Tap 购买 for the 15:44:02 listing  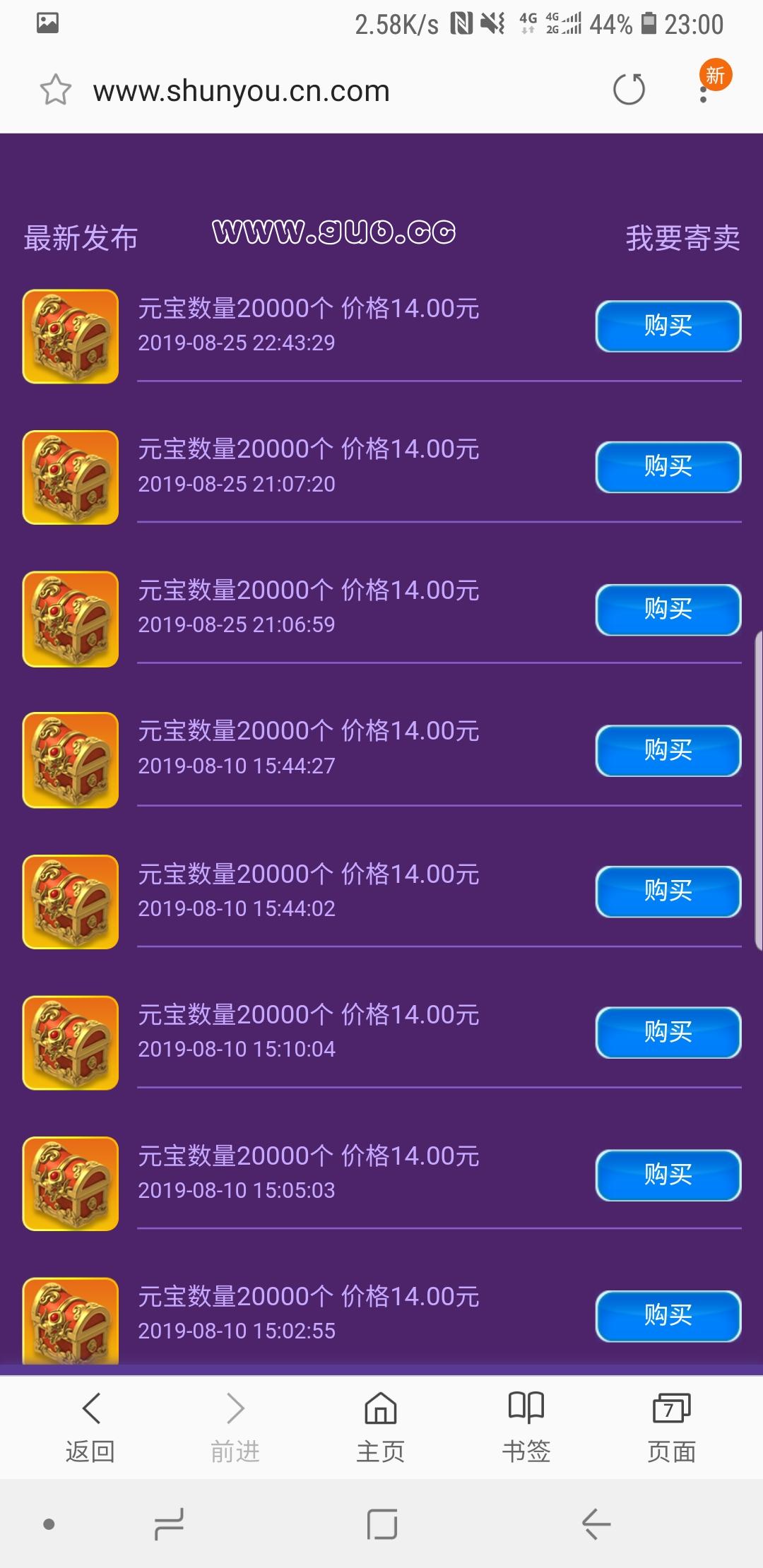[668, 891]
